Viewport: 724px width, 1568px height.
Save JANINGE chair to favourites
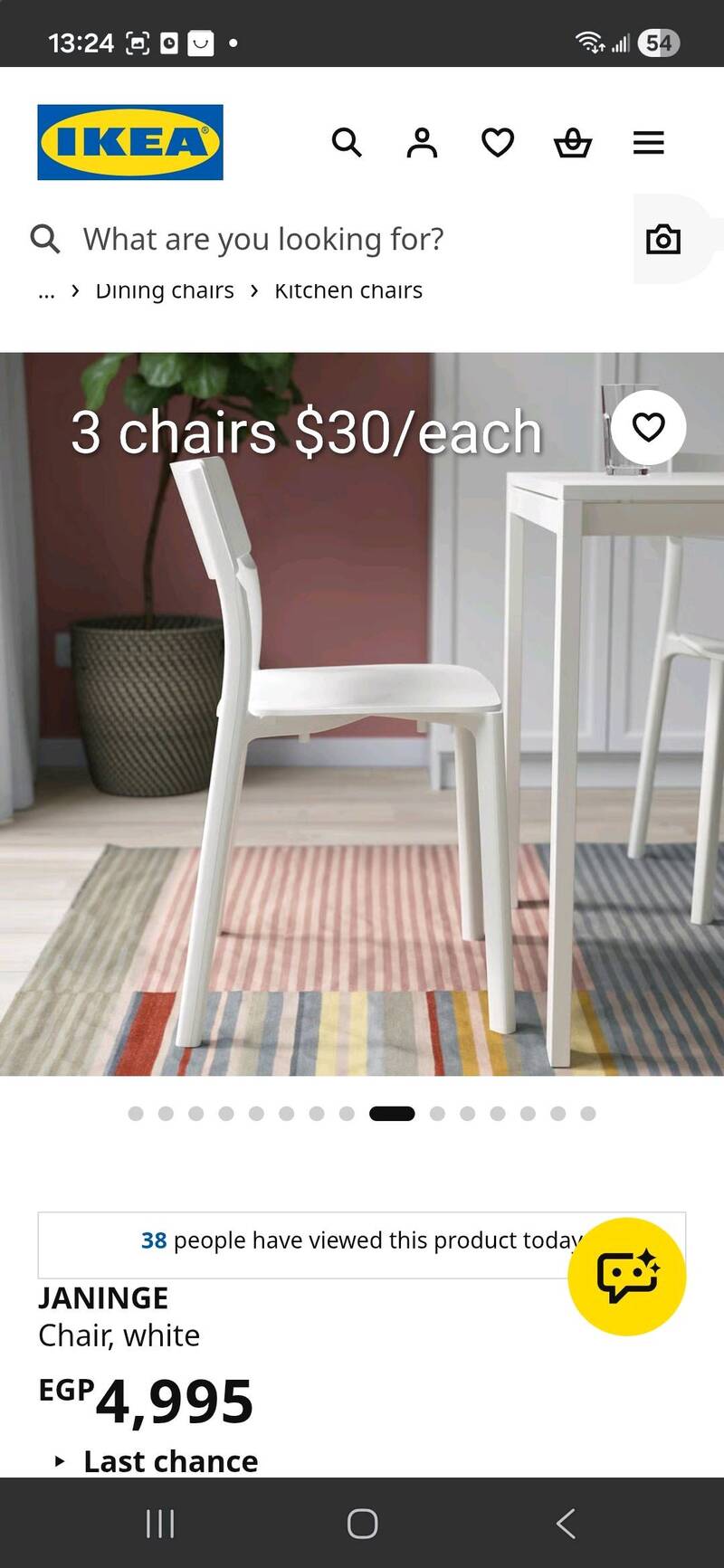click(x=648, y=427)
